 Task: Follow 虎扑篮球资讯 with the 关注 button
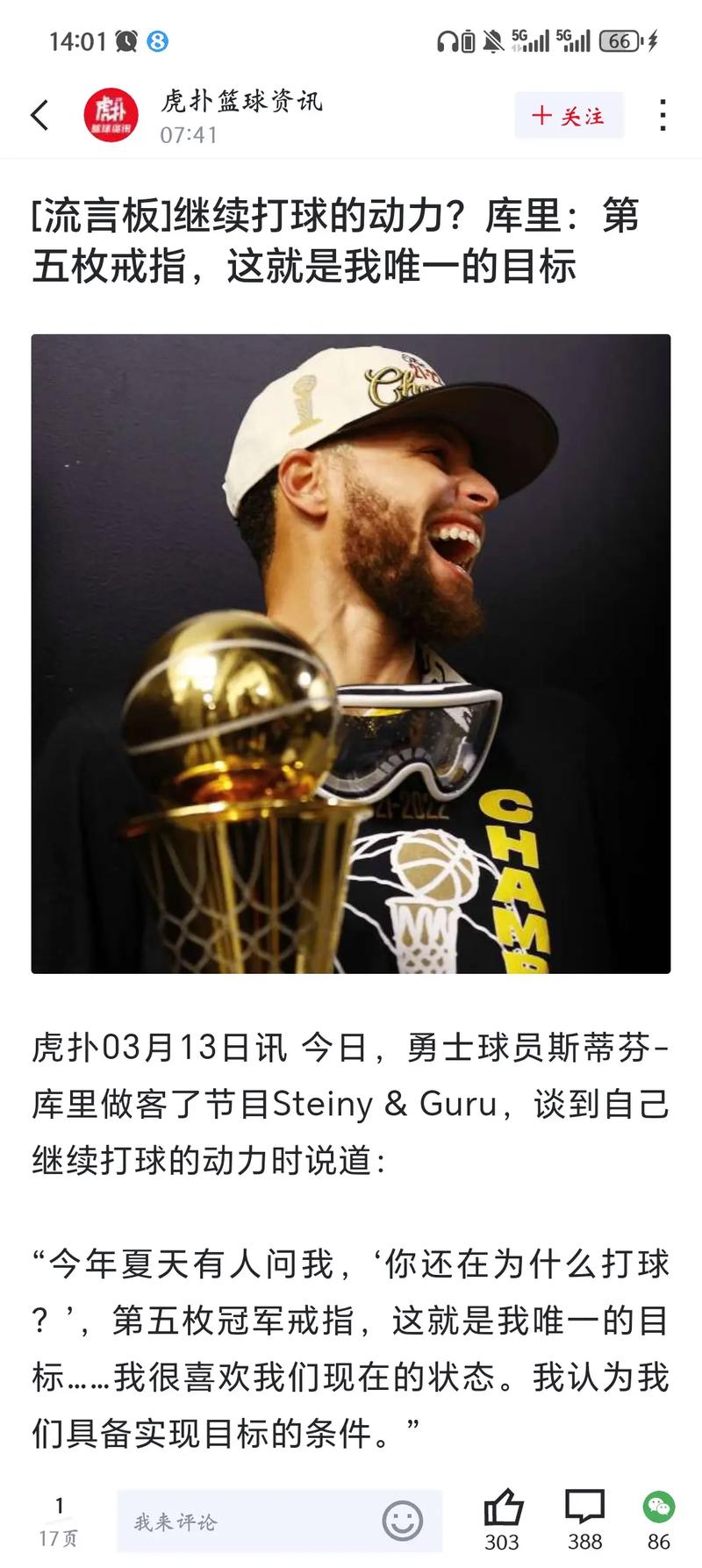[x=569, y=115]
